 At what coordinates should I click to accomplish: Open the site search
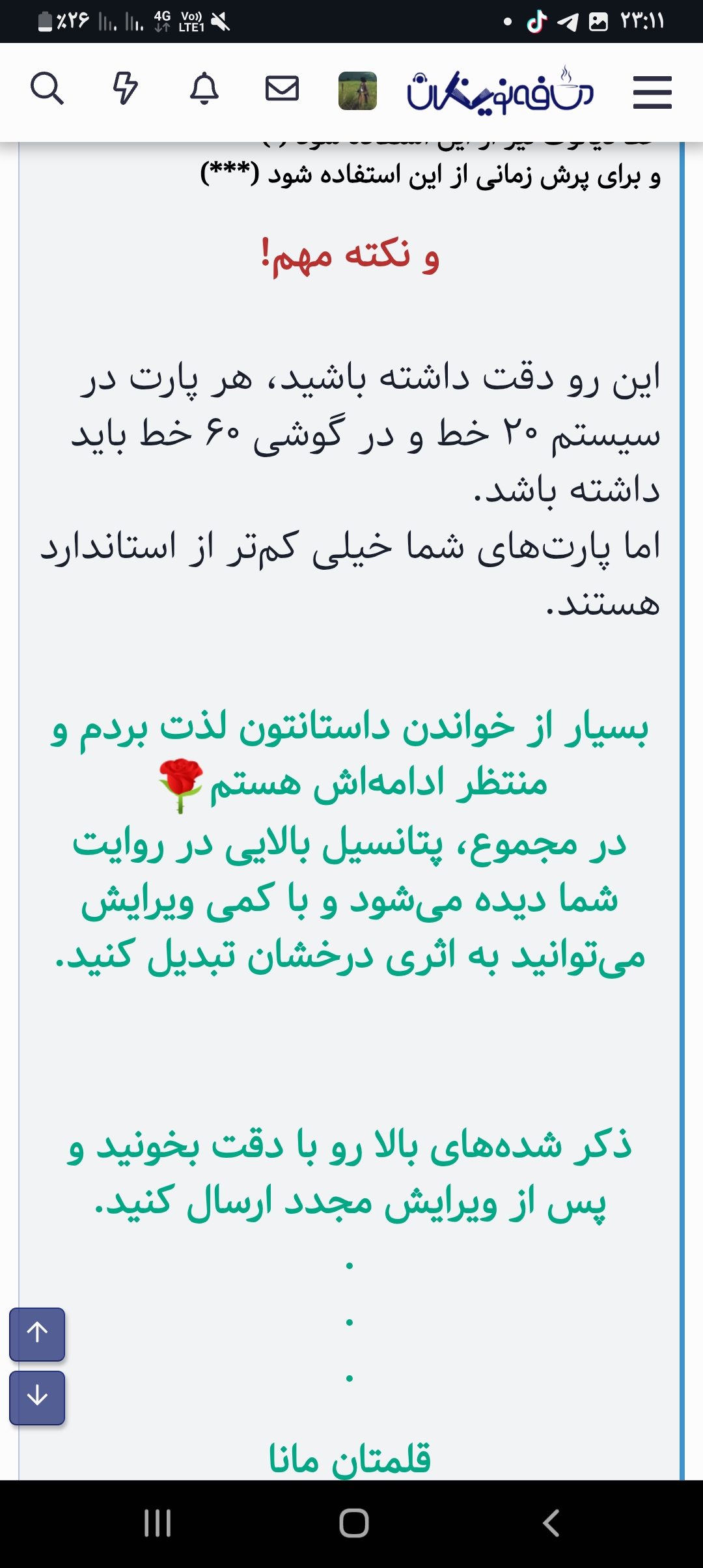pyautogui.click(x=47, y=89)
